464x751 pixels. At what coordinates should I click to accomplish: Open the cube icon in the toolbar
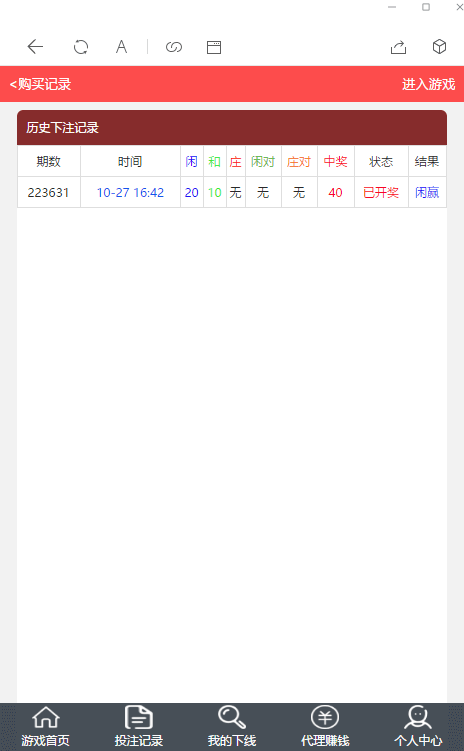click(439, 46)
